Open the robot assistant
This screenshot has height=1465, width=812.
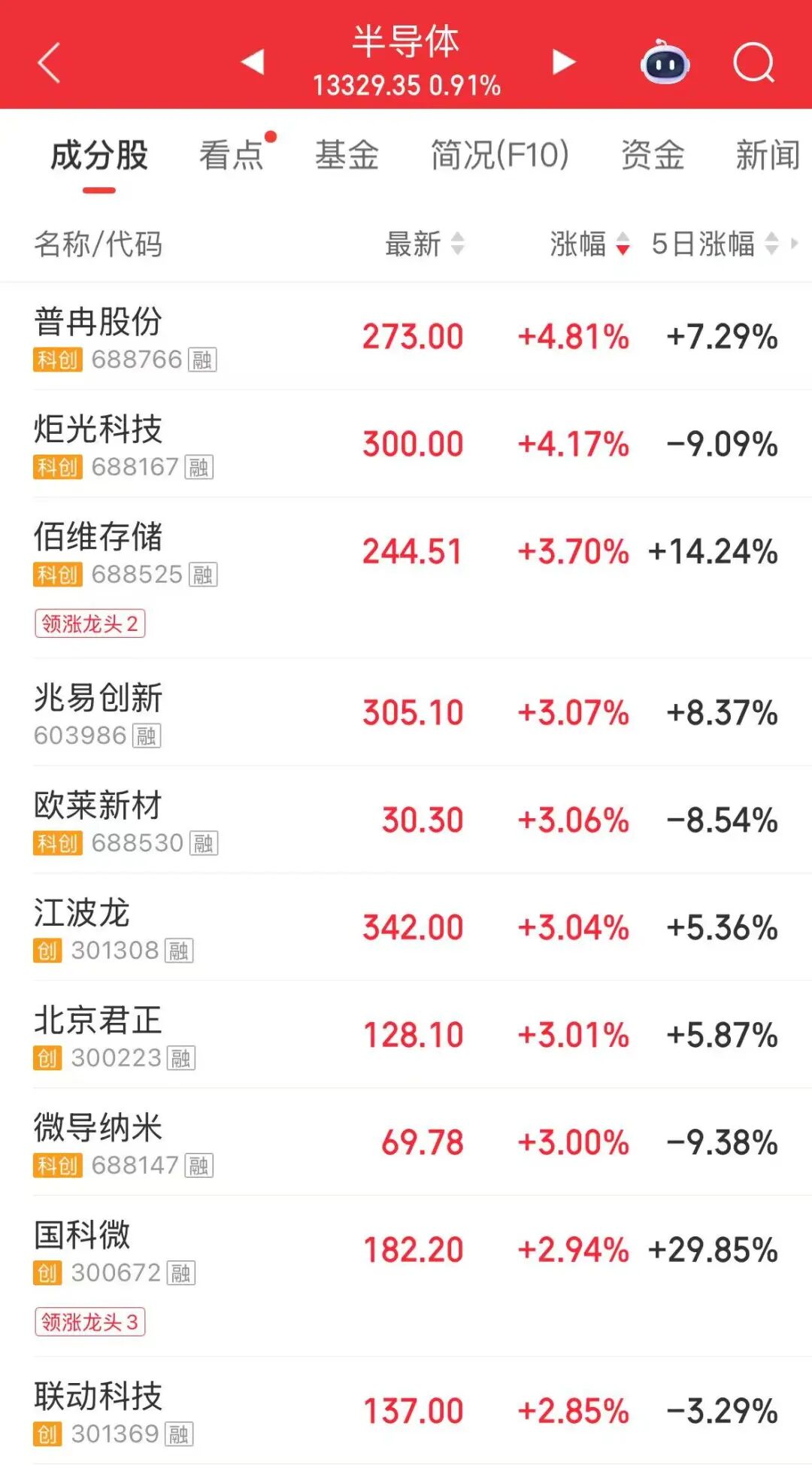665,63
